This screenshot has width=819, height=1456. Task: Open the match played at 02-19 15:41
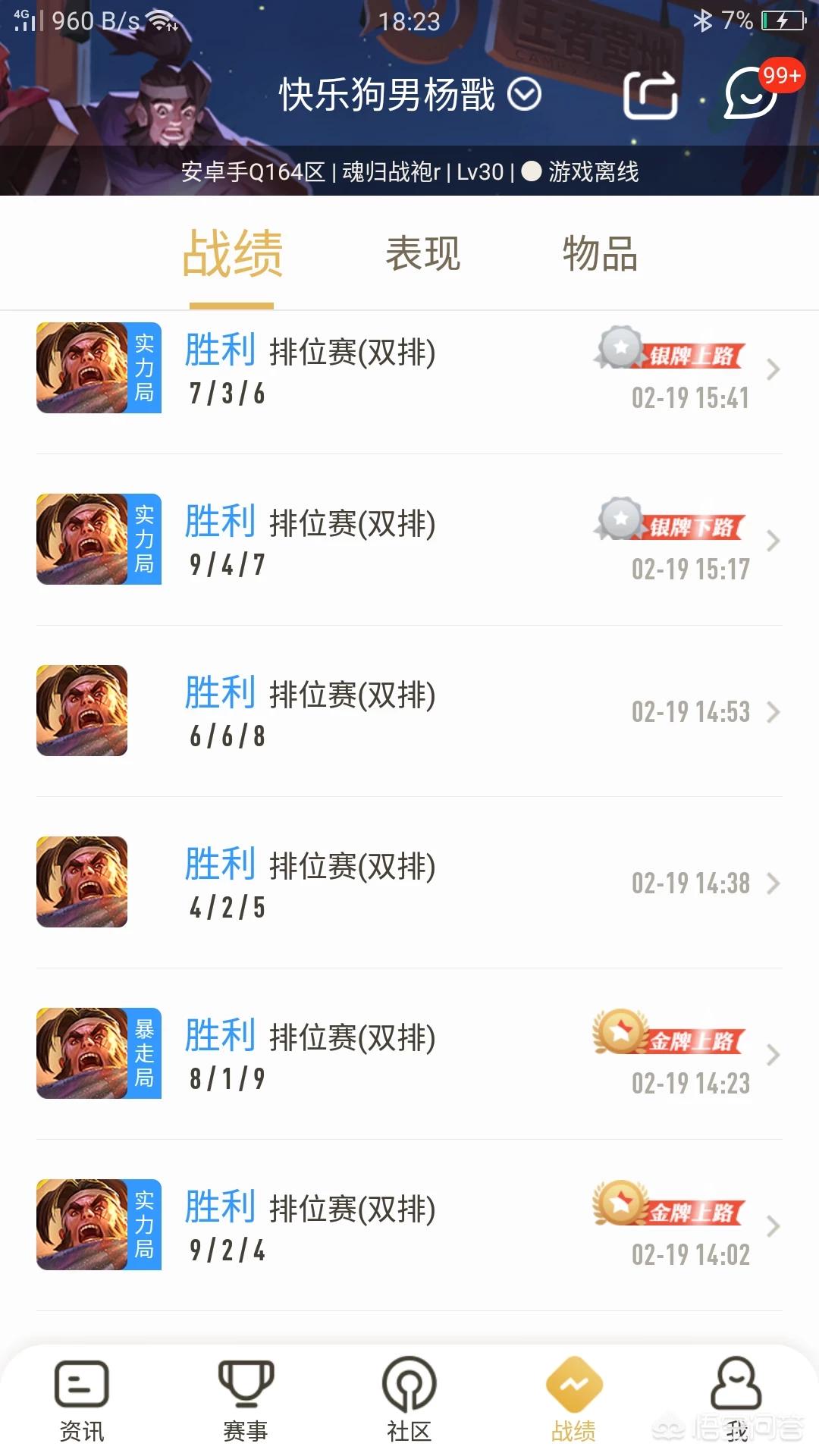tap(409, 369)
